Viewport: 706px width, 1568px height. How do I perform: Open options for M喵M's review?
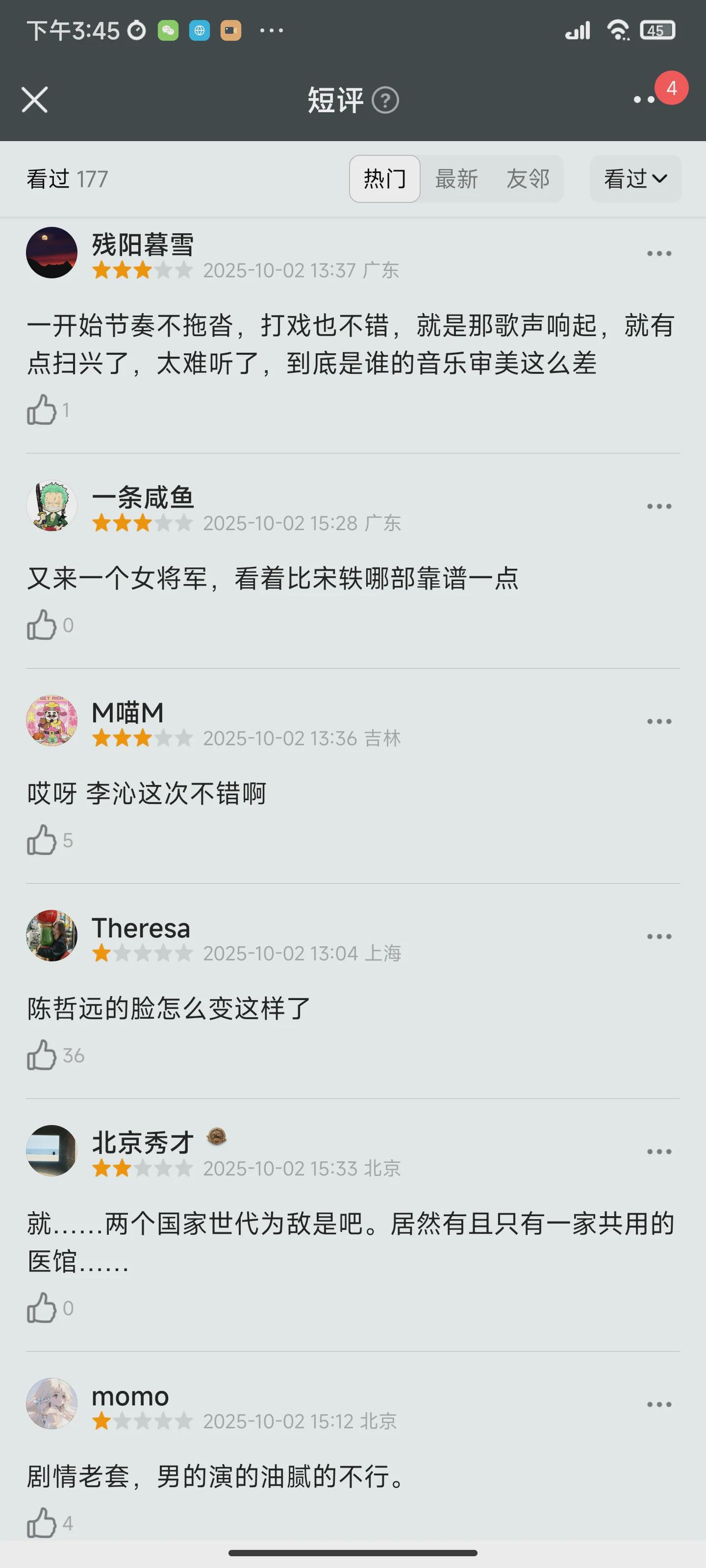coord(658,721)
